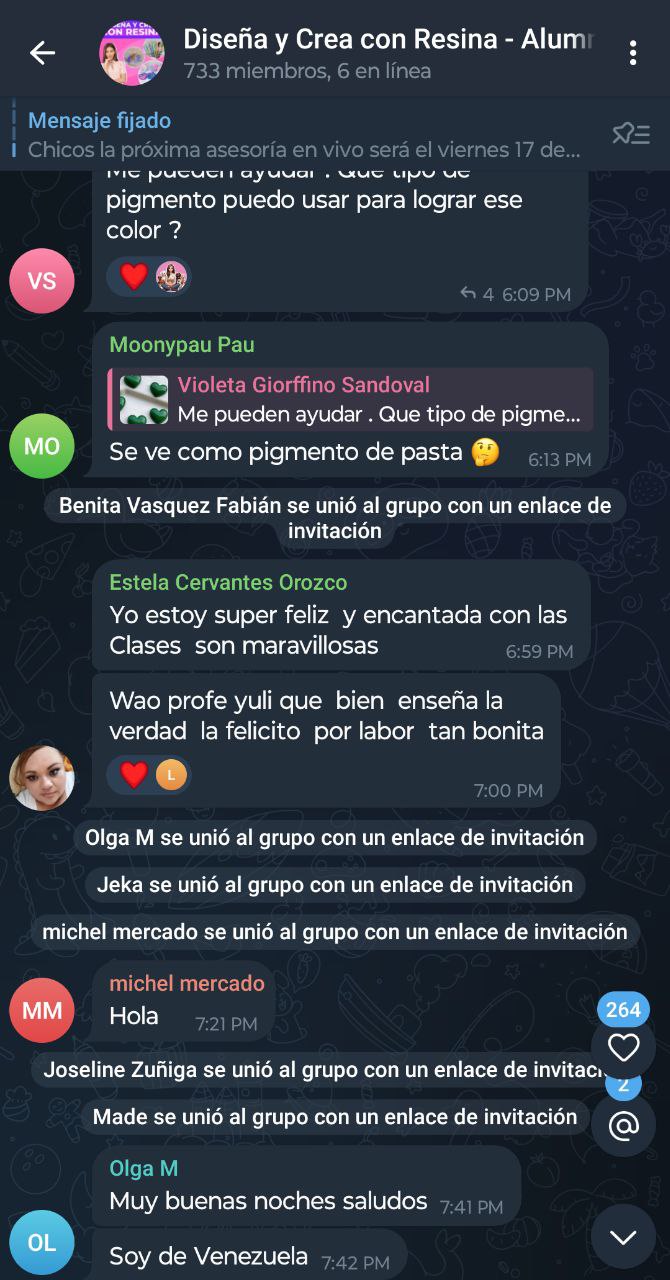
Task: Open michel mercado's sender name
Action: [187, 983]
